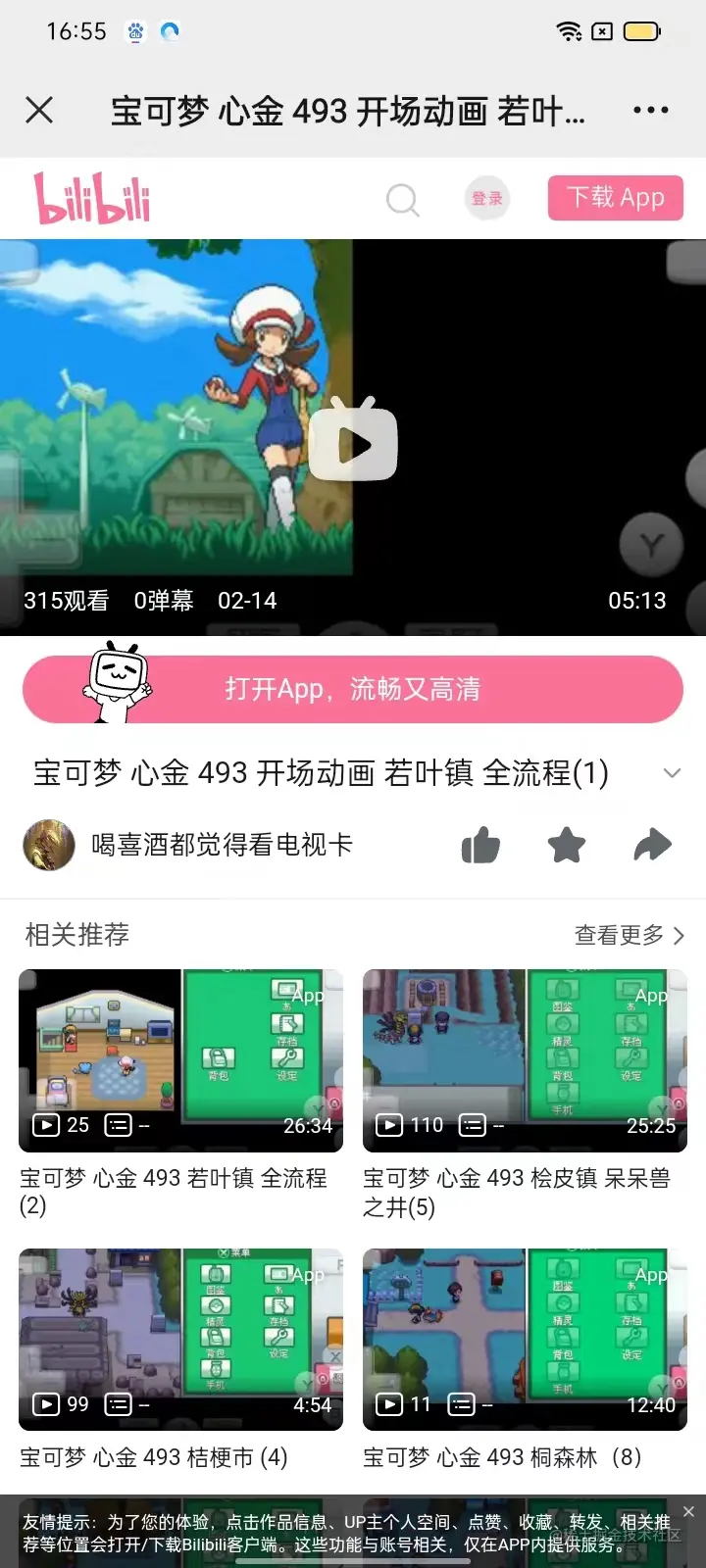Like this video with thumbs-up icon
The image size is (706, 1568).
pos(480,845)
